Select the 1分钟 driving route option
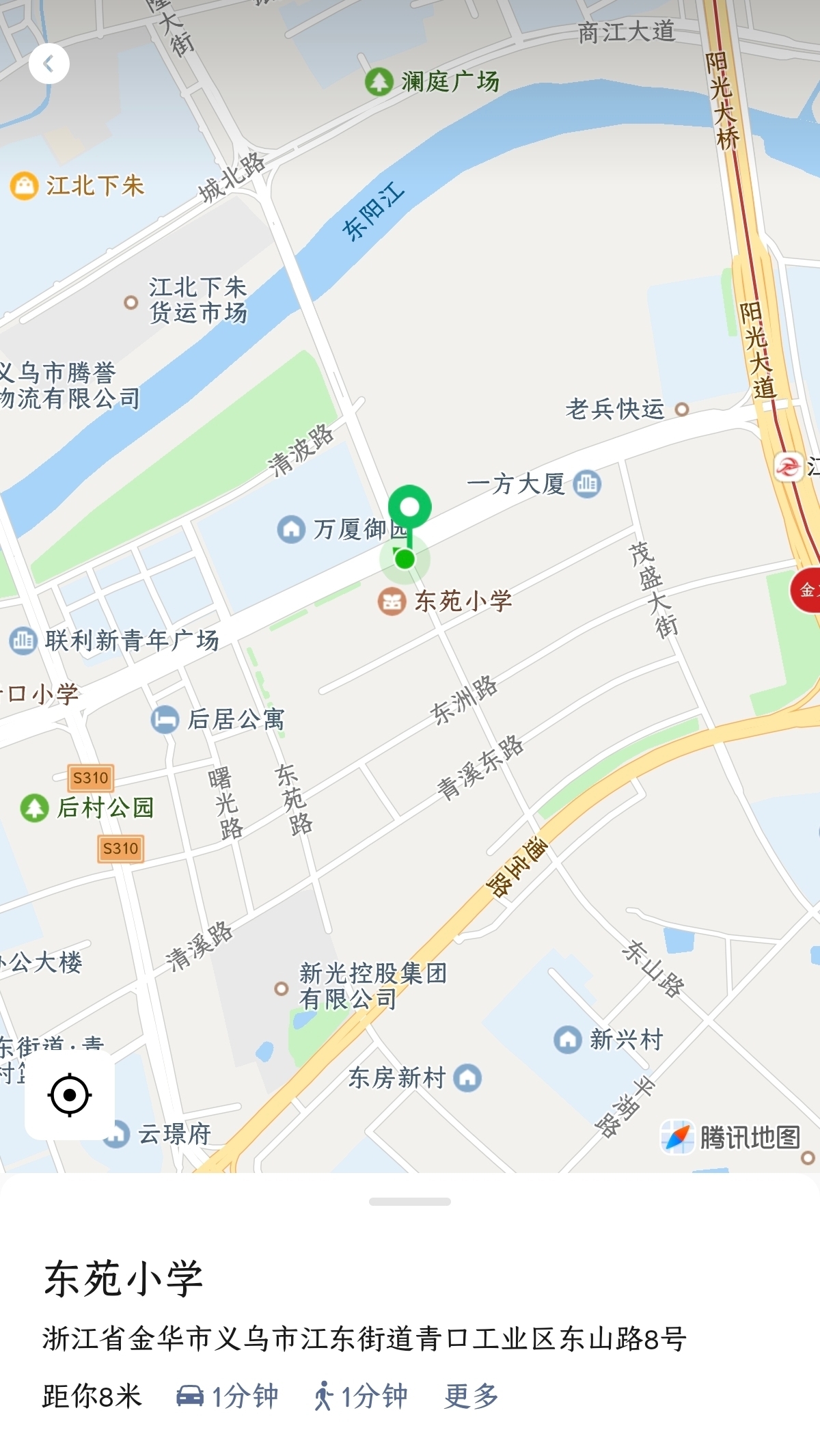820x1456 pixels. (228, 1396)
